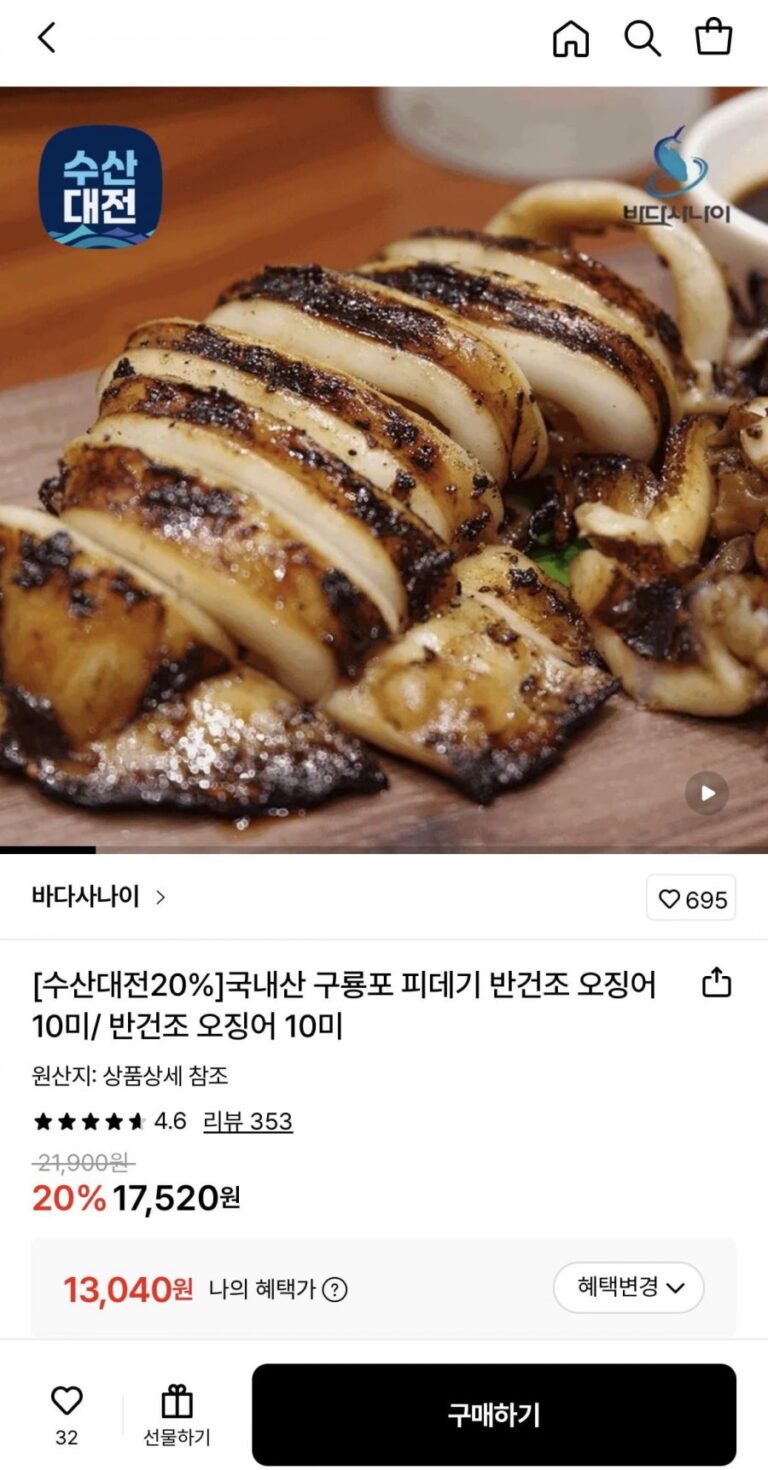Image resolution: width=768 pixels, height=1470 pixels.
Task: Open the 리뷰 353 reviews link
Action: pos(248,1121)
